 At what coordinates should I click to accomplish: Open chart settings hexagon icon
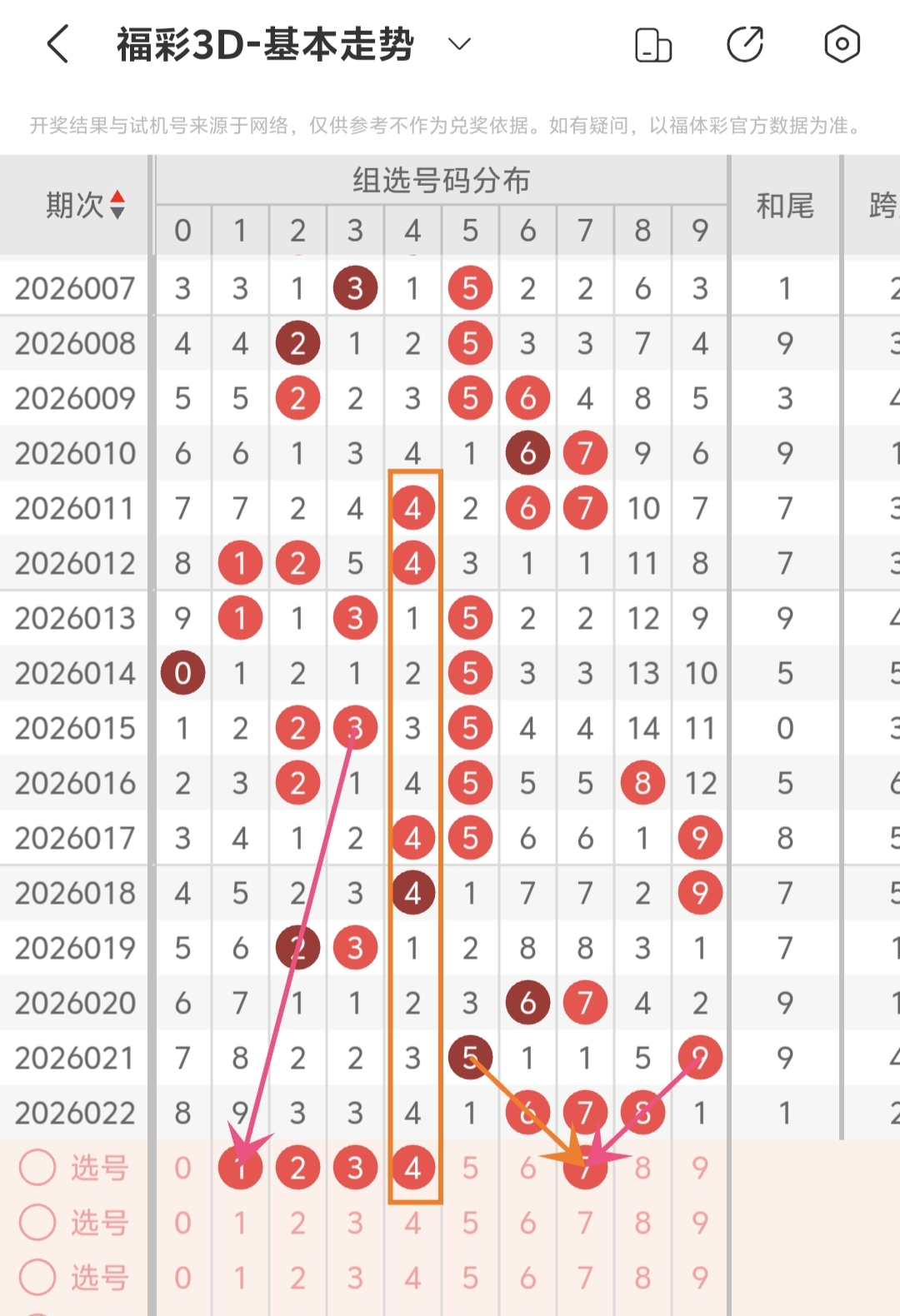(842, 44)
